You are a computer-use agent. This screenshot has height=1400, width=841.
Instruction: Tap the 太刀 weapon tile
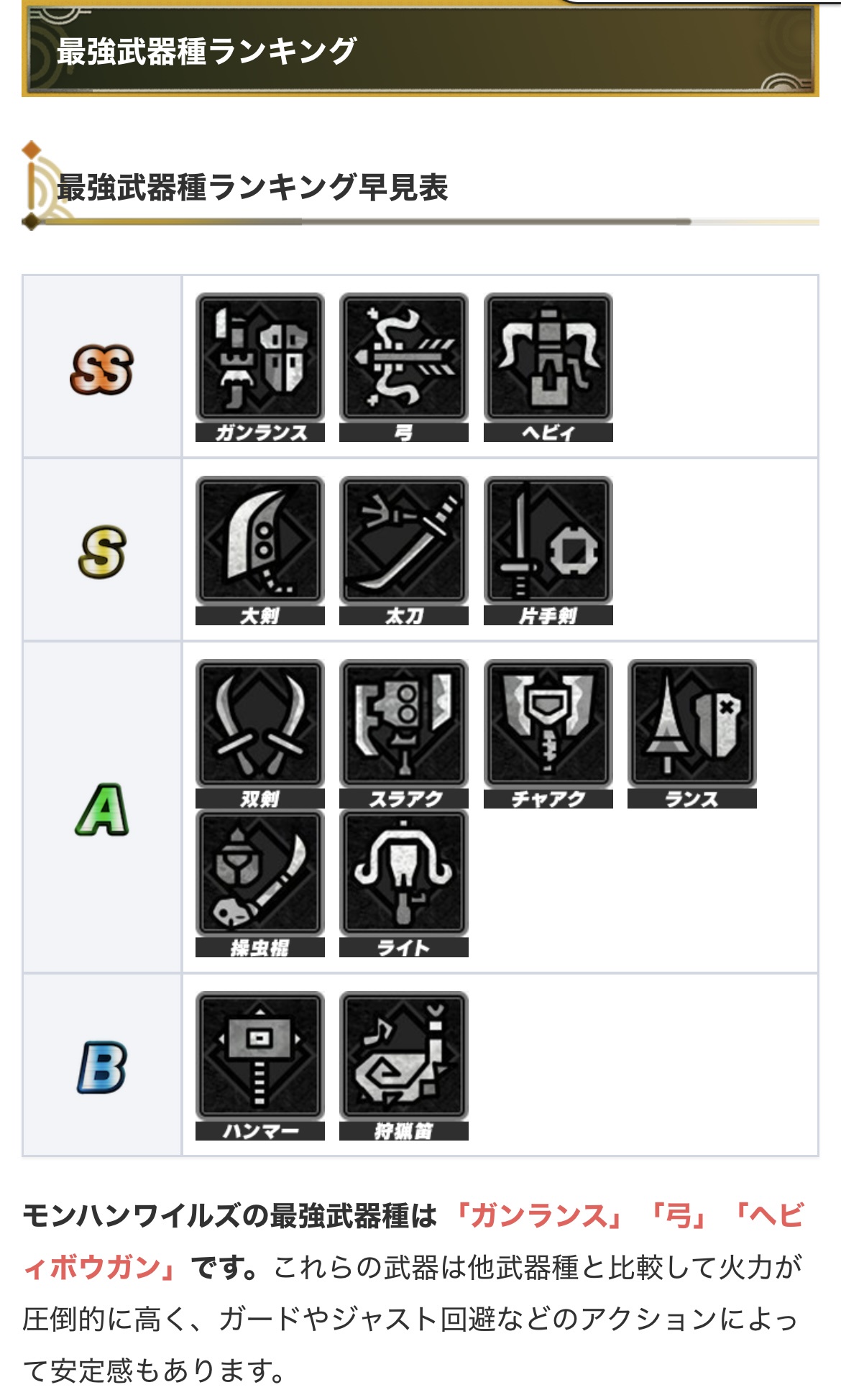(403, 551)
